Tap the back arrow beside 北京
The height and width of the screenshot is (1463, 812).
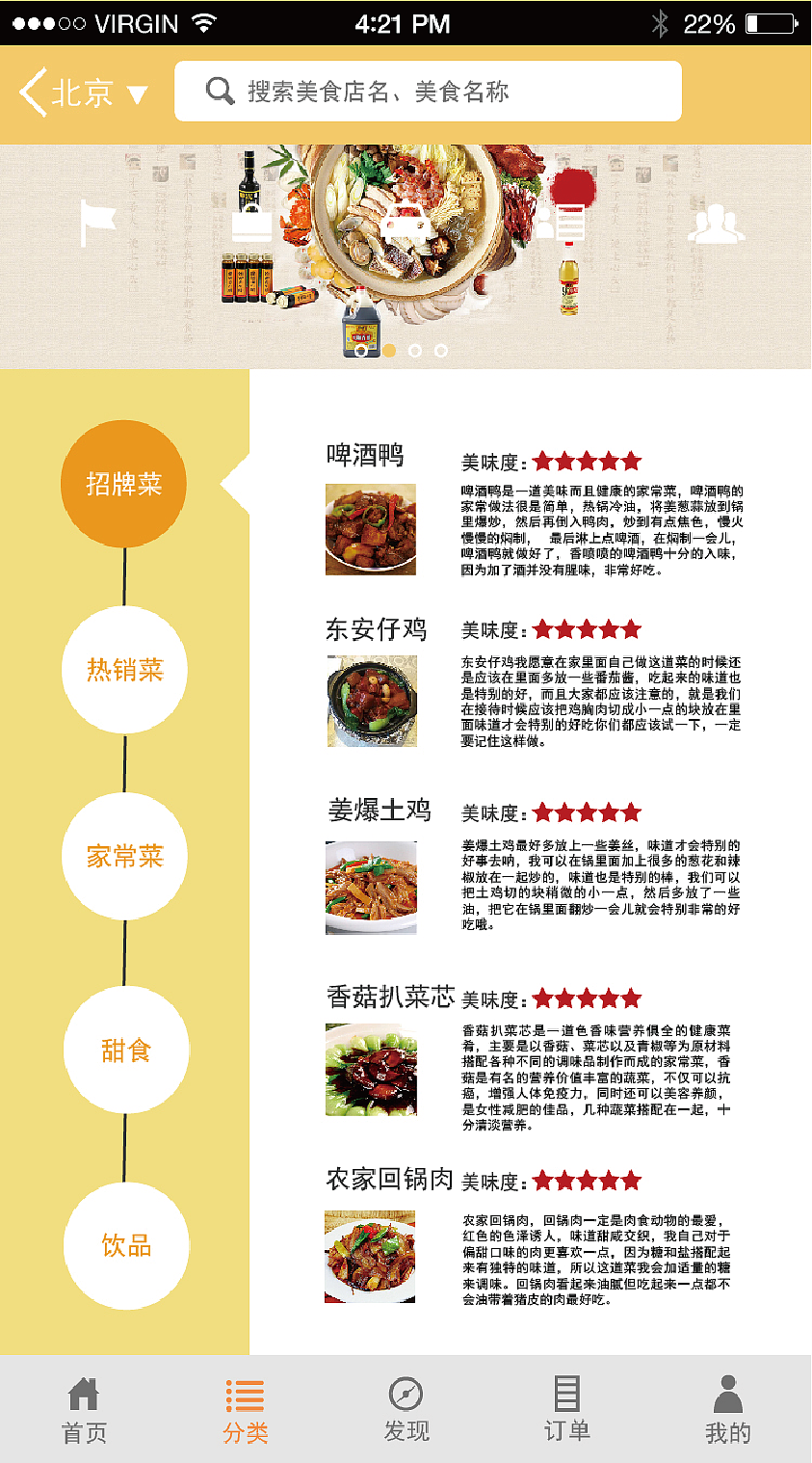pos(33,93)
